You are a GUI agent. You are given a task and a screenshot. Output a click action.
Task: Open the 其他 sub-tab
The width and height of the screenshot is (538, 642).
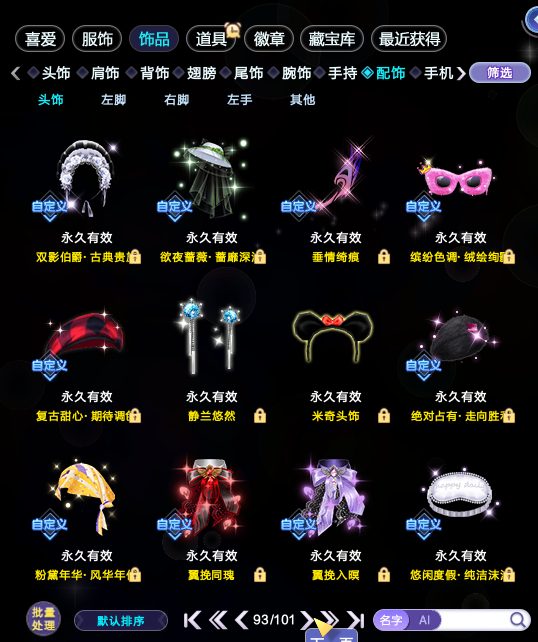click(302, 99)
